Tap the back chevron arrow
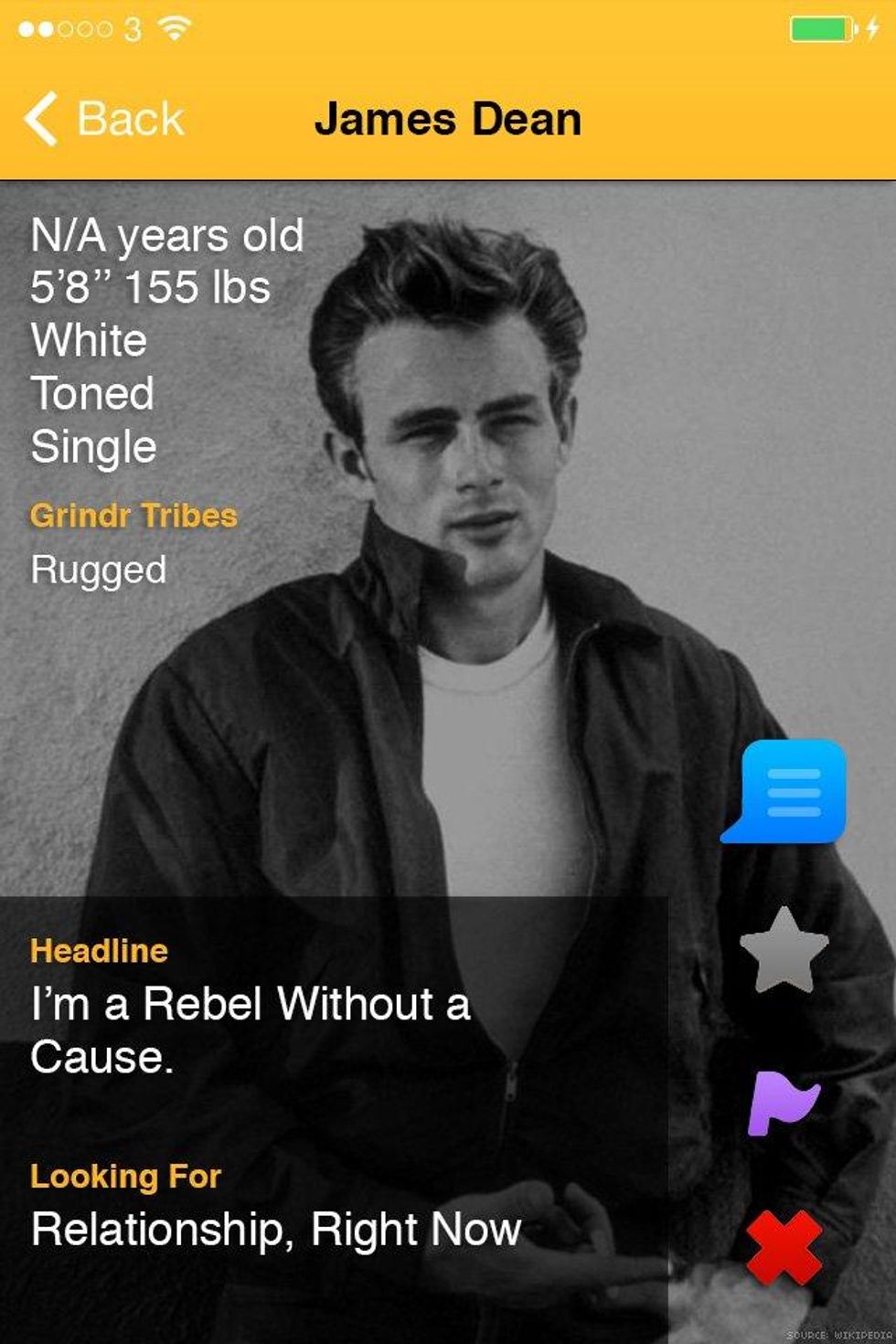 (x=37, y=117)
